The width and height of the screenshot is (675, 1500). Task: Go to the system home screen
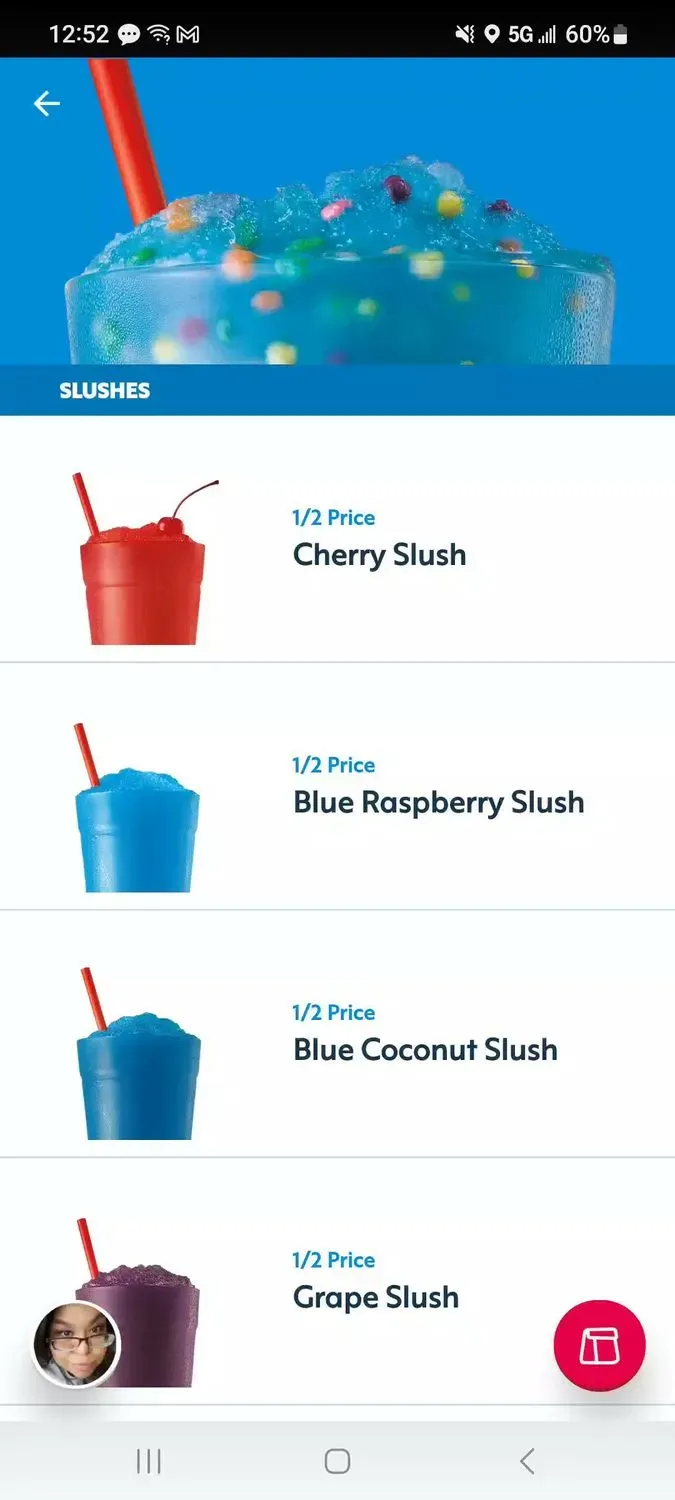click(x=337, y=1461)
